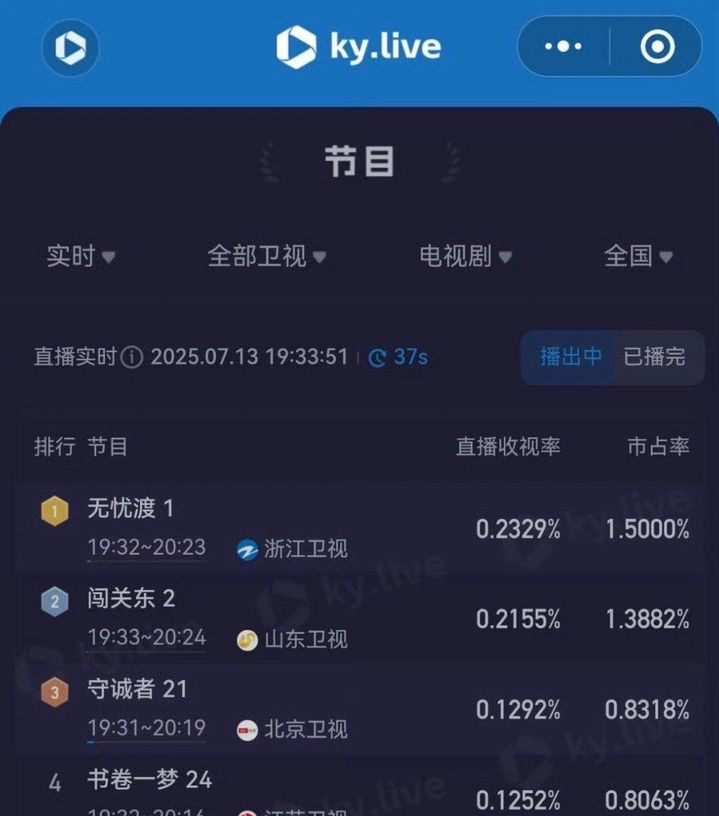Open the mini program more options menu
Image resolution: width=719 pixels, height=816 pixels.
pyautogui.click(x=563, y=46)
